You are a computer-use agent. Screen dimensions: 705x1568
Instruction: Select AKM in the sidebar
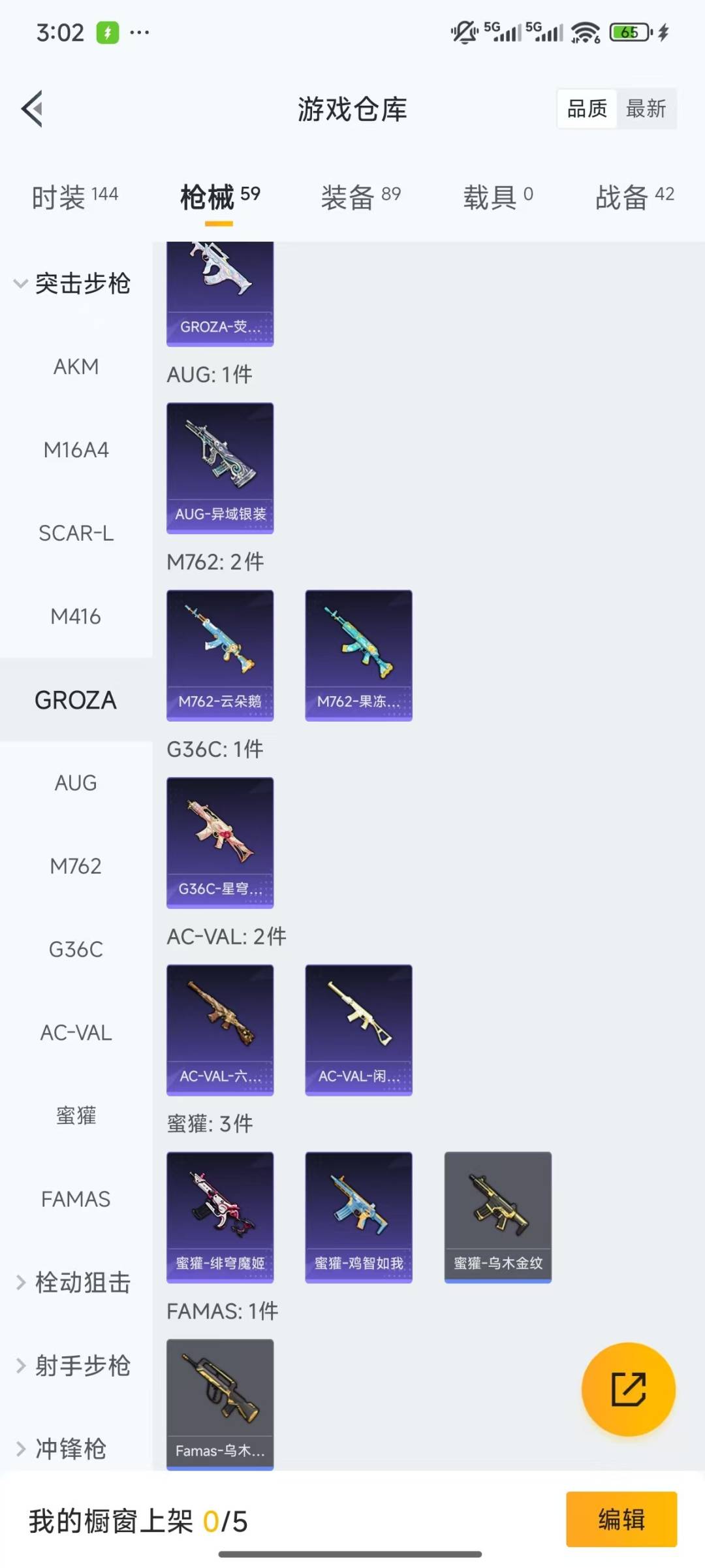76,367
